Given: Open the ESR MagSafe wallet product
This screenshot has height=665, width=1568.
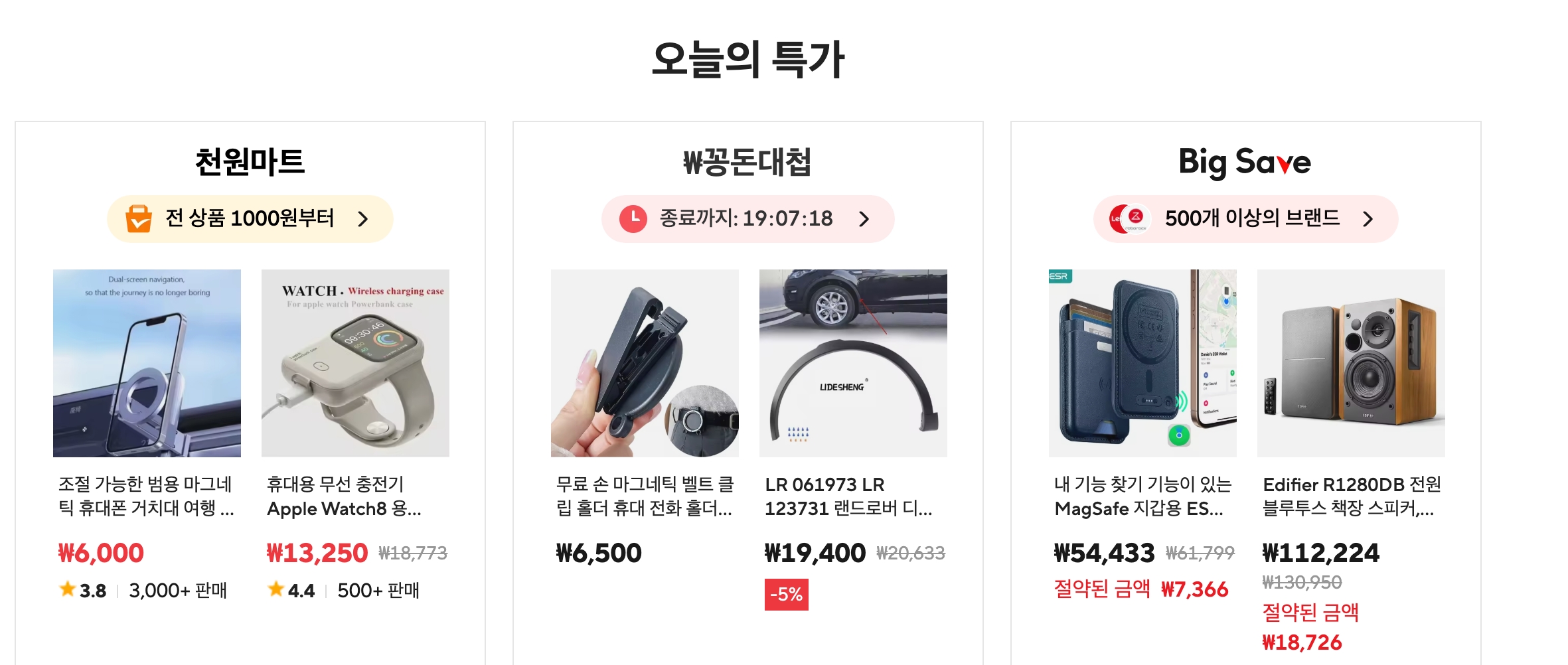Looking at the screenshot, I should click(1142, 363).
